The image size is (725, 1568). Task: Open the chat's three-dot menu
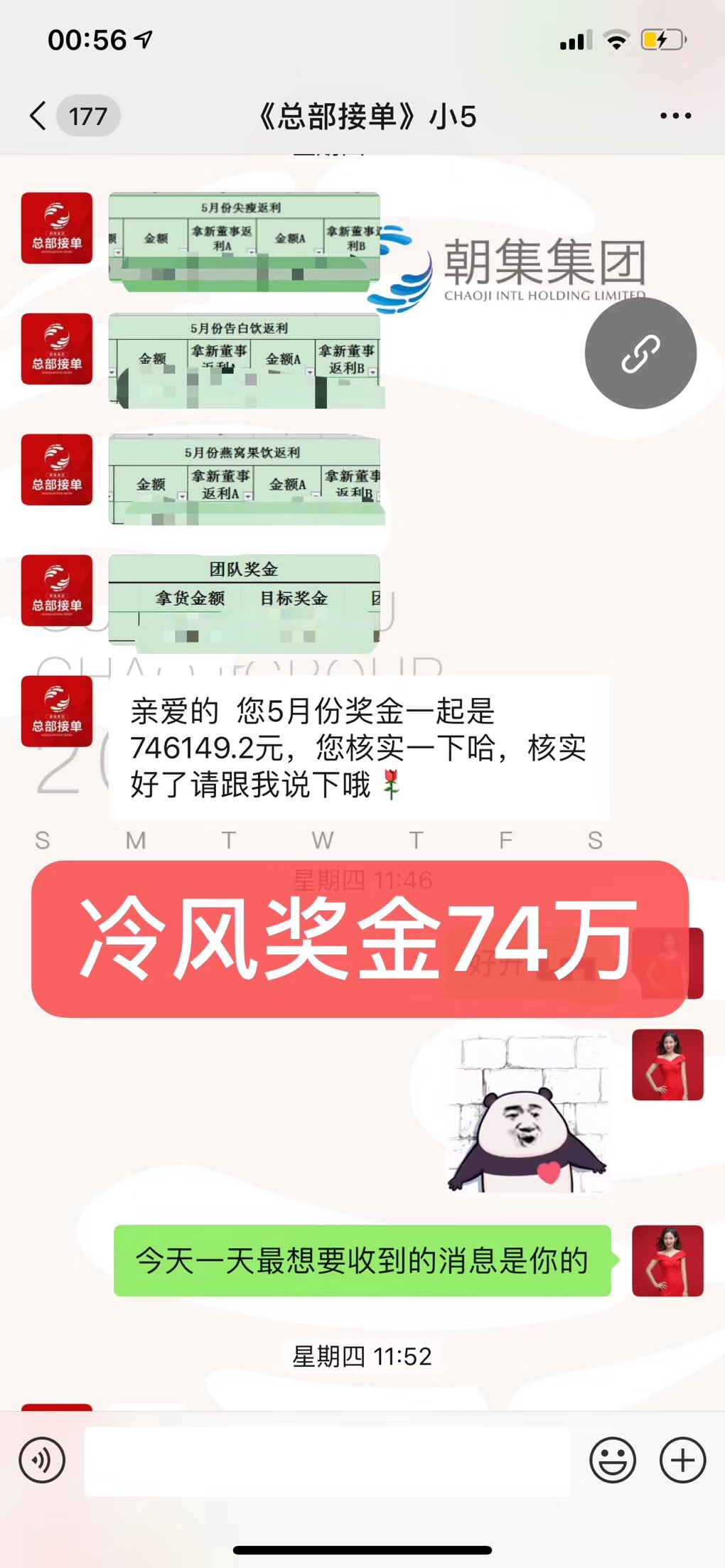tap(675, 116)
